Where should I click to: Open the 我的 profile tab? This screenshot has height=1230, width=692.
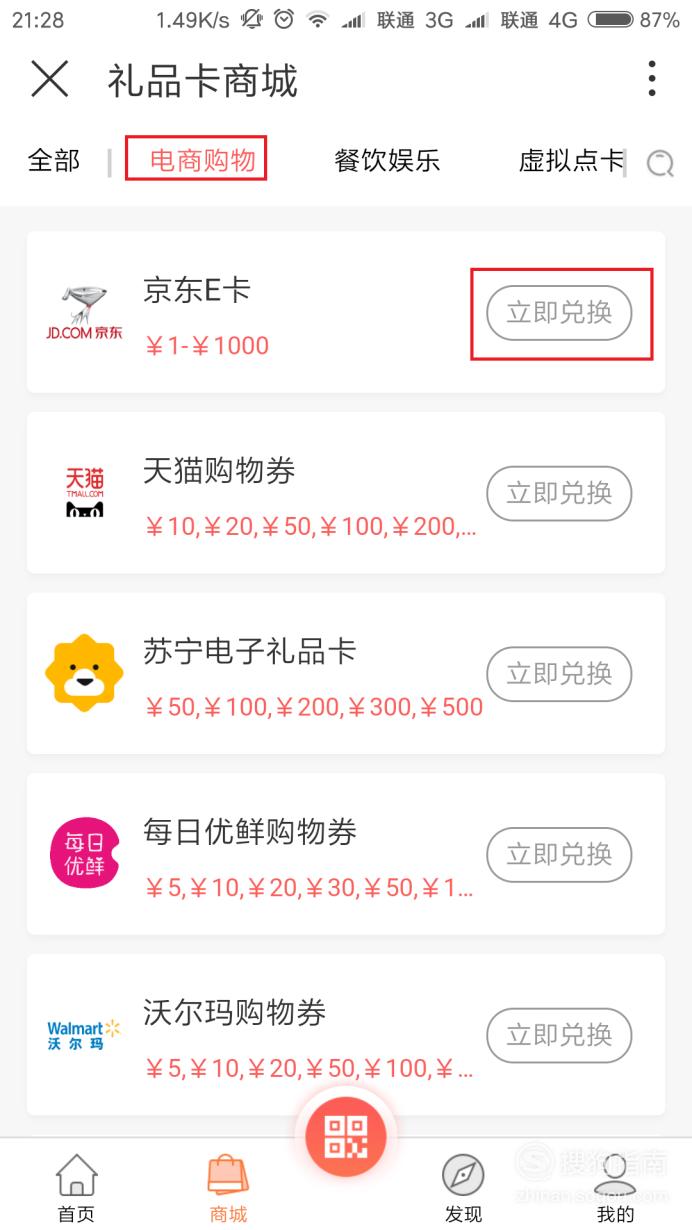tap(615, 1188)
